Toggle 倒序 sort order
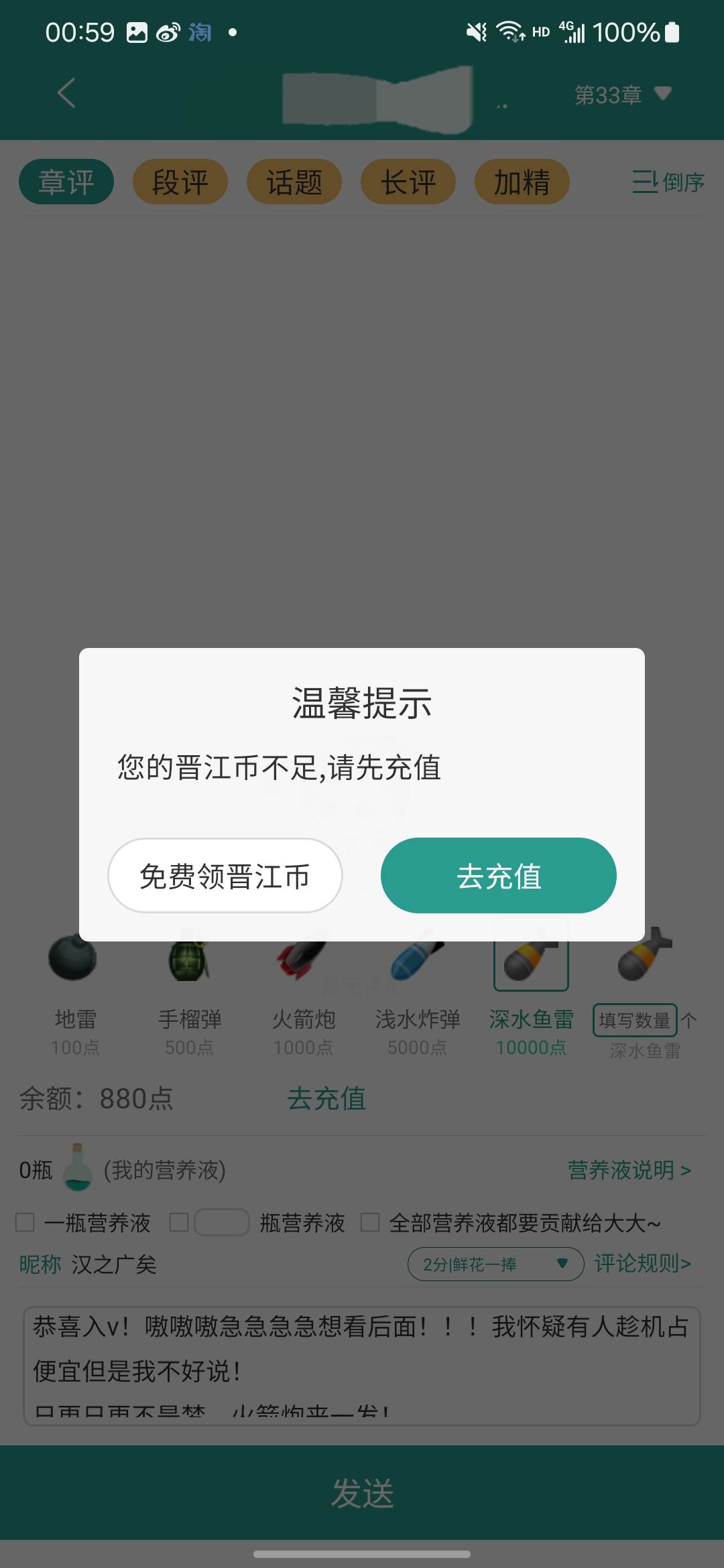 click(668, 182)
